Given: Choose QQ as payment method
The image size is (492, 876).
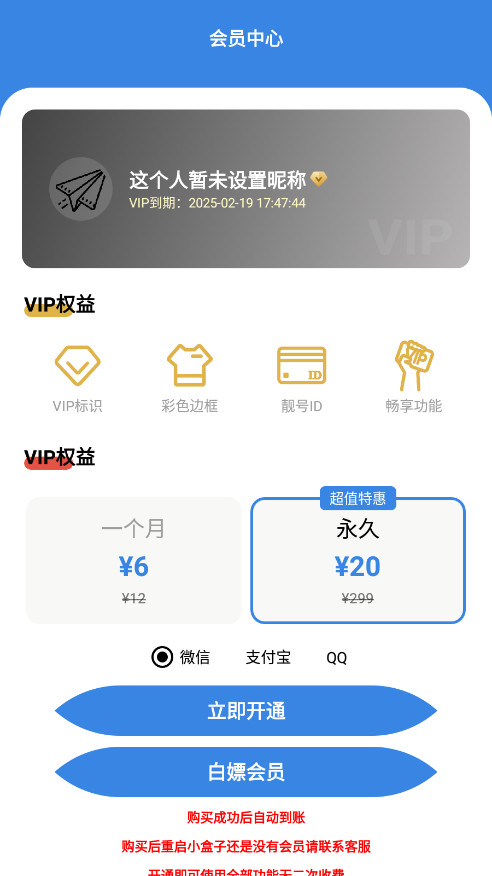Looking at the screenshot, I should (x=336, y=658).
